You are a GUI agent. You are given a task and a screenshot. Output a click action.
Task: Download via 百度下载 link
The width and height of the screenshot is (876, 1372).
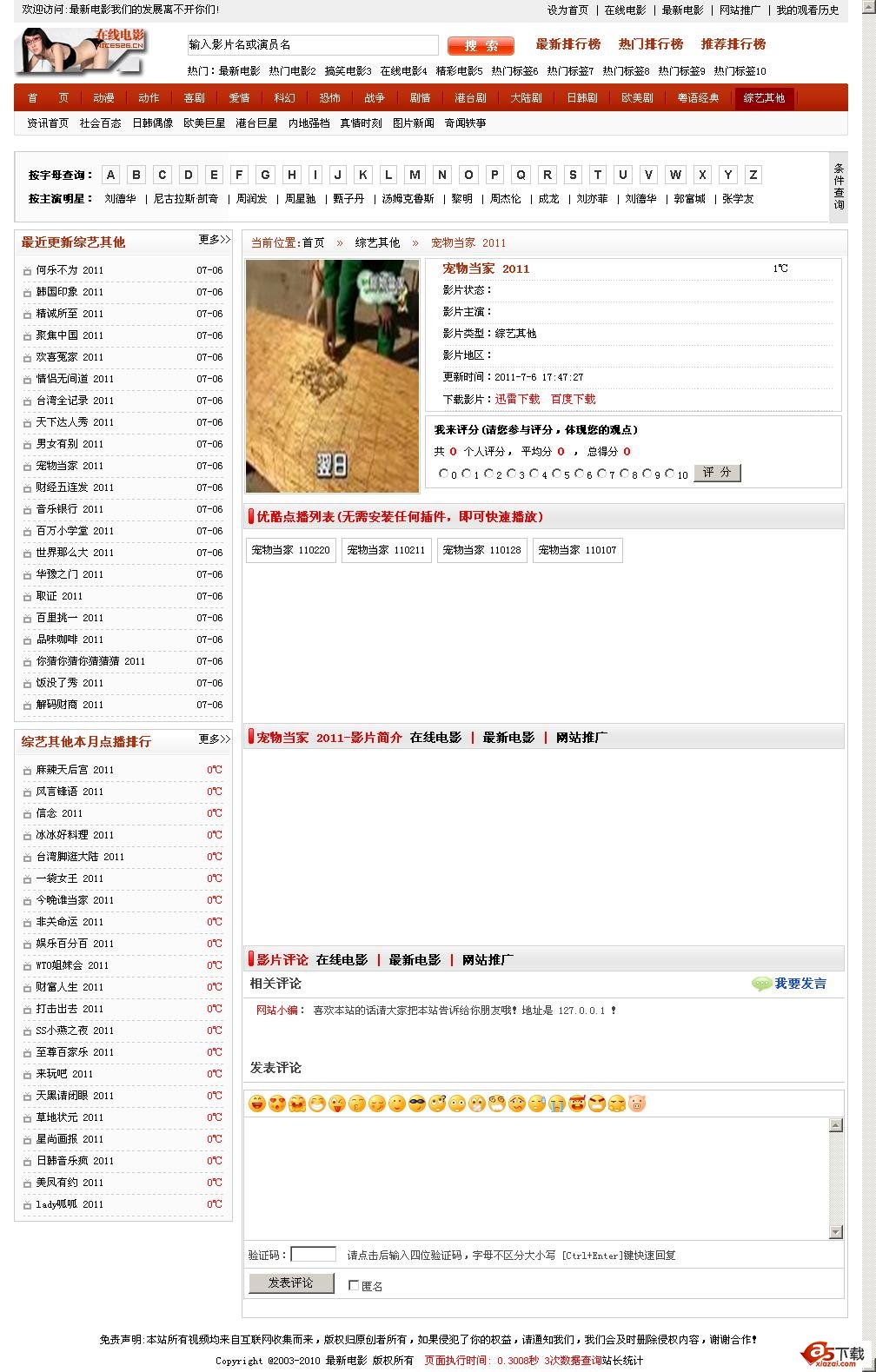(x=573, y=399)
